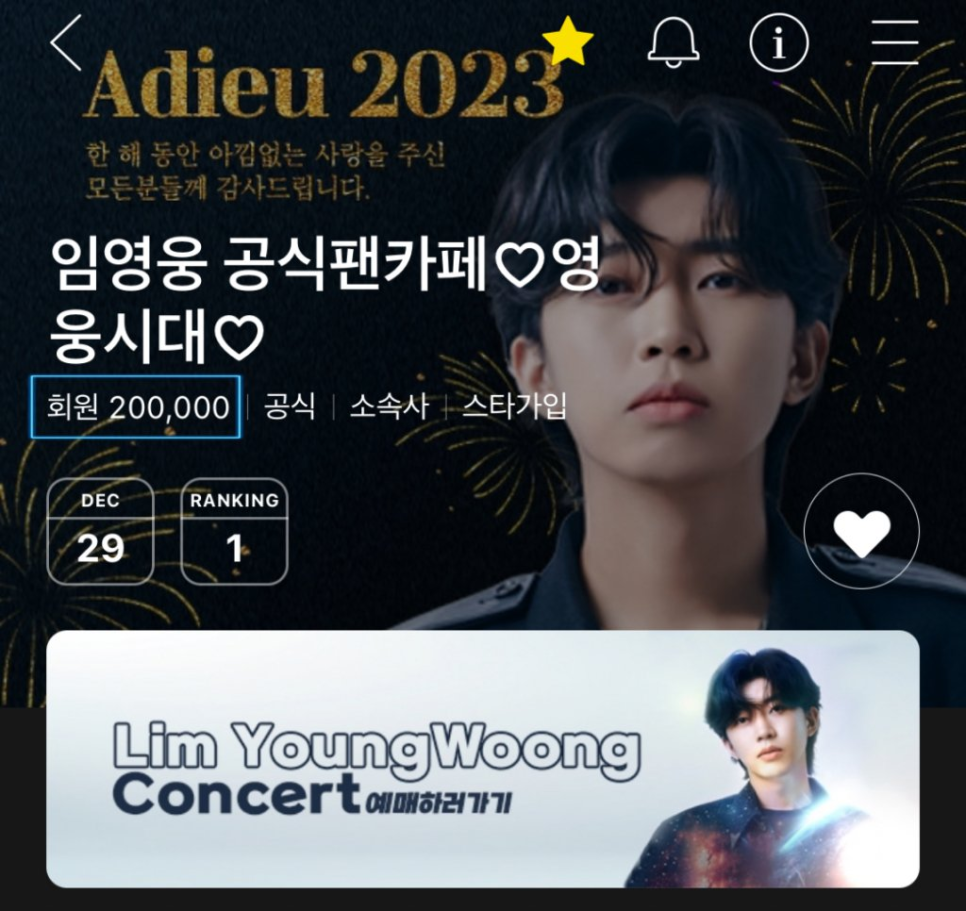Tap the white heart button

click(x=861, y=531)
